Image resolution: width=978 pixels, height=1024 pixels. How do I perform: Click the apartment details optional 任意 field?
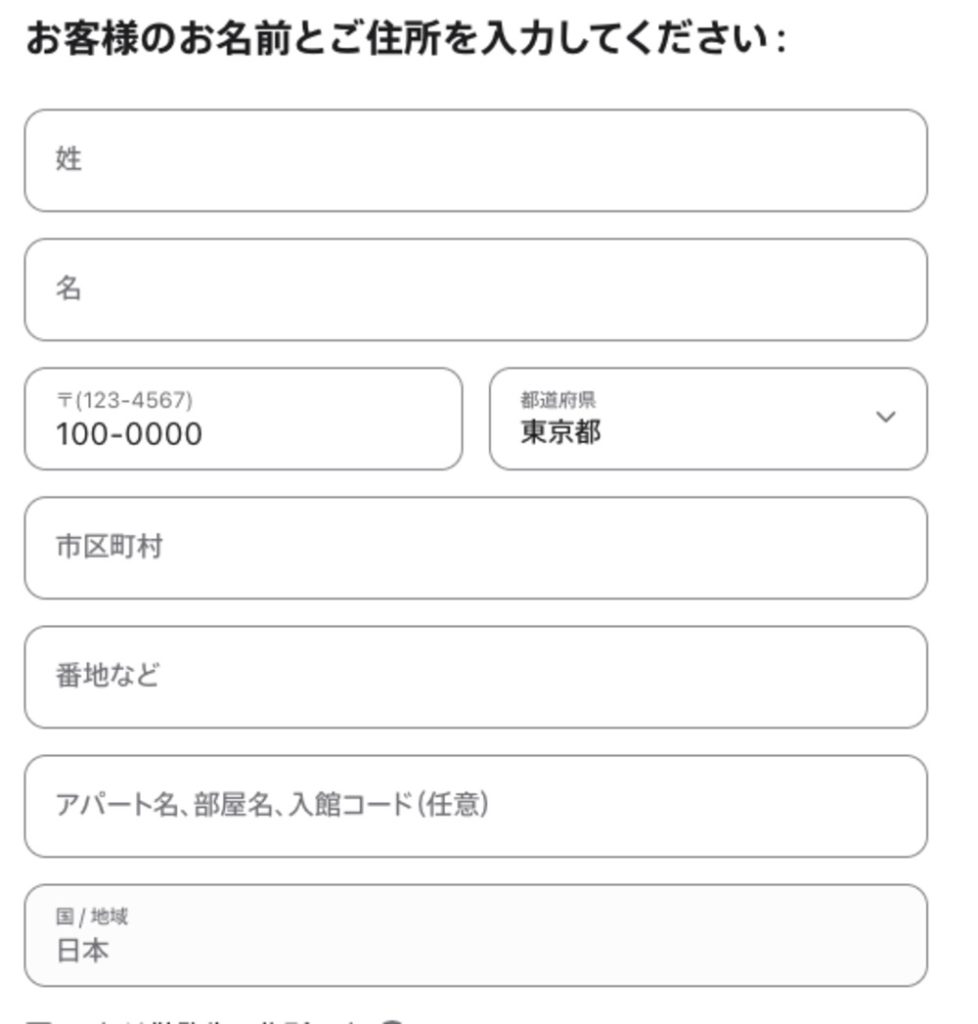click(x=478, y=806)
